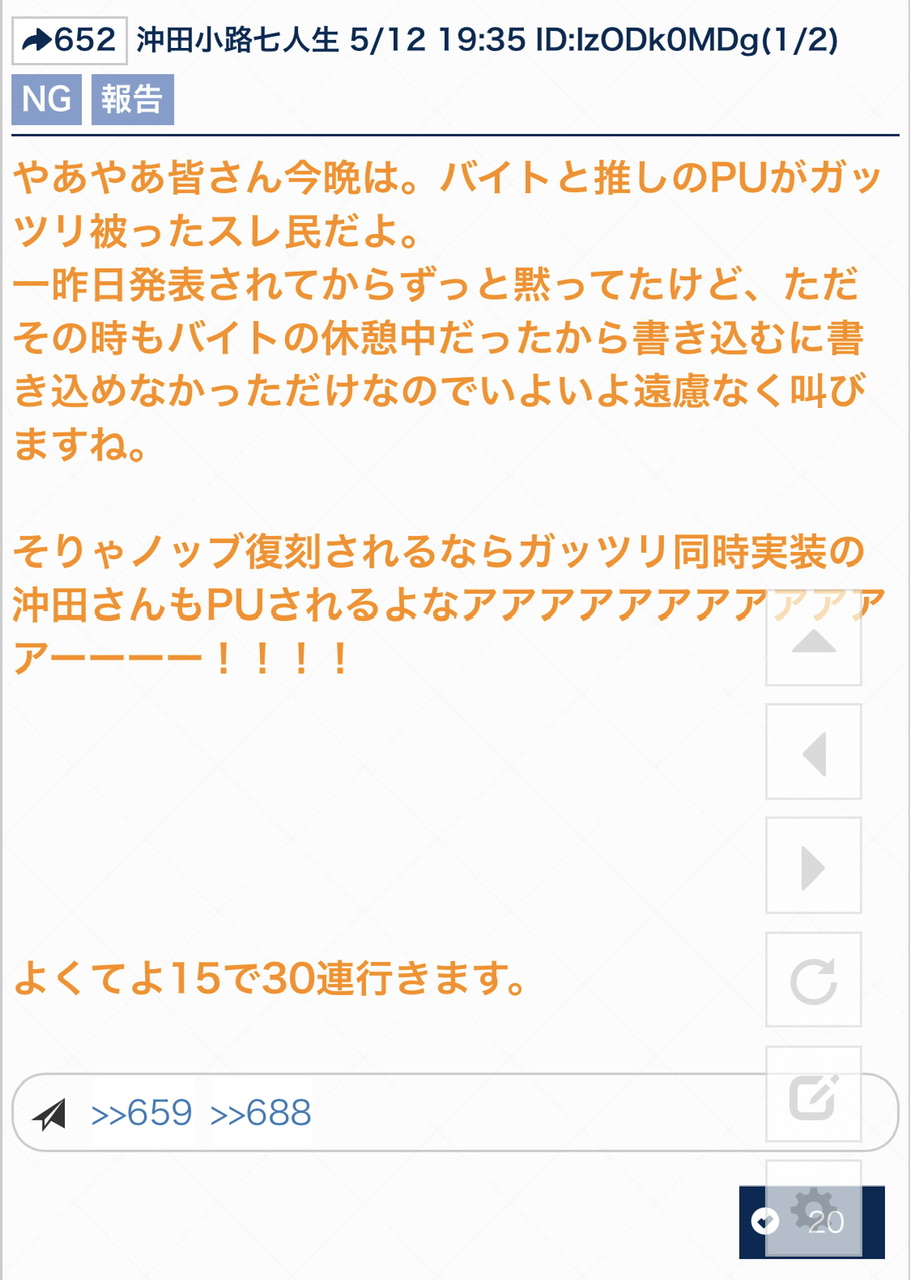Tap the floating right arrow button

click(x=813, y=866)
